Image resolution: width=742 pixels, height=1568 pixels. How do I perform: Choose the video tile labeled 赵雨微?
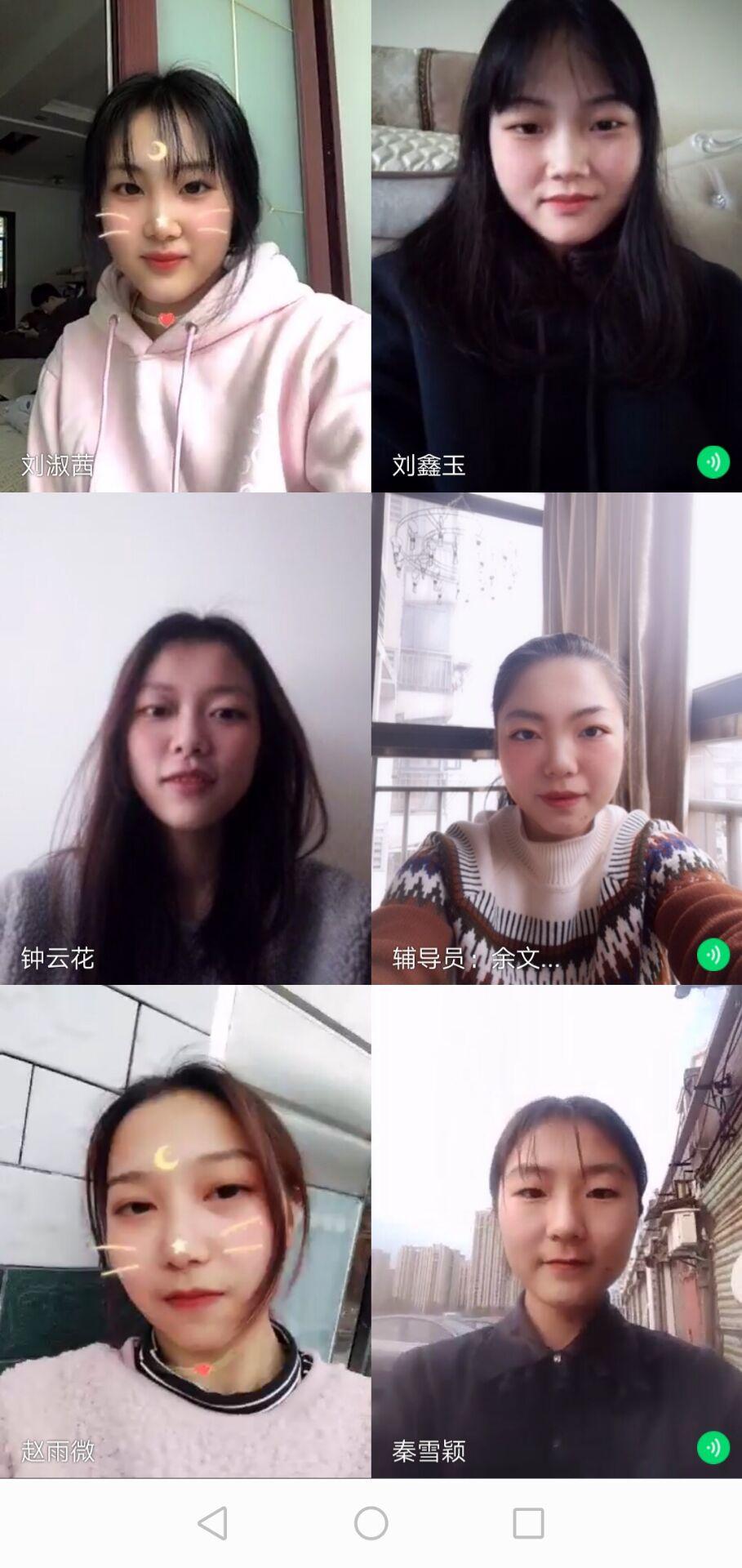(x=185, y=1231)
